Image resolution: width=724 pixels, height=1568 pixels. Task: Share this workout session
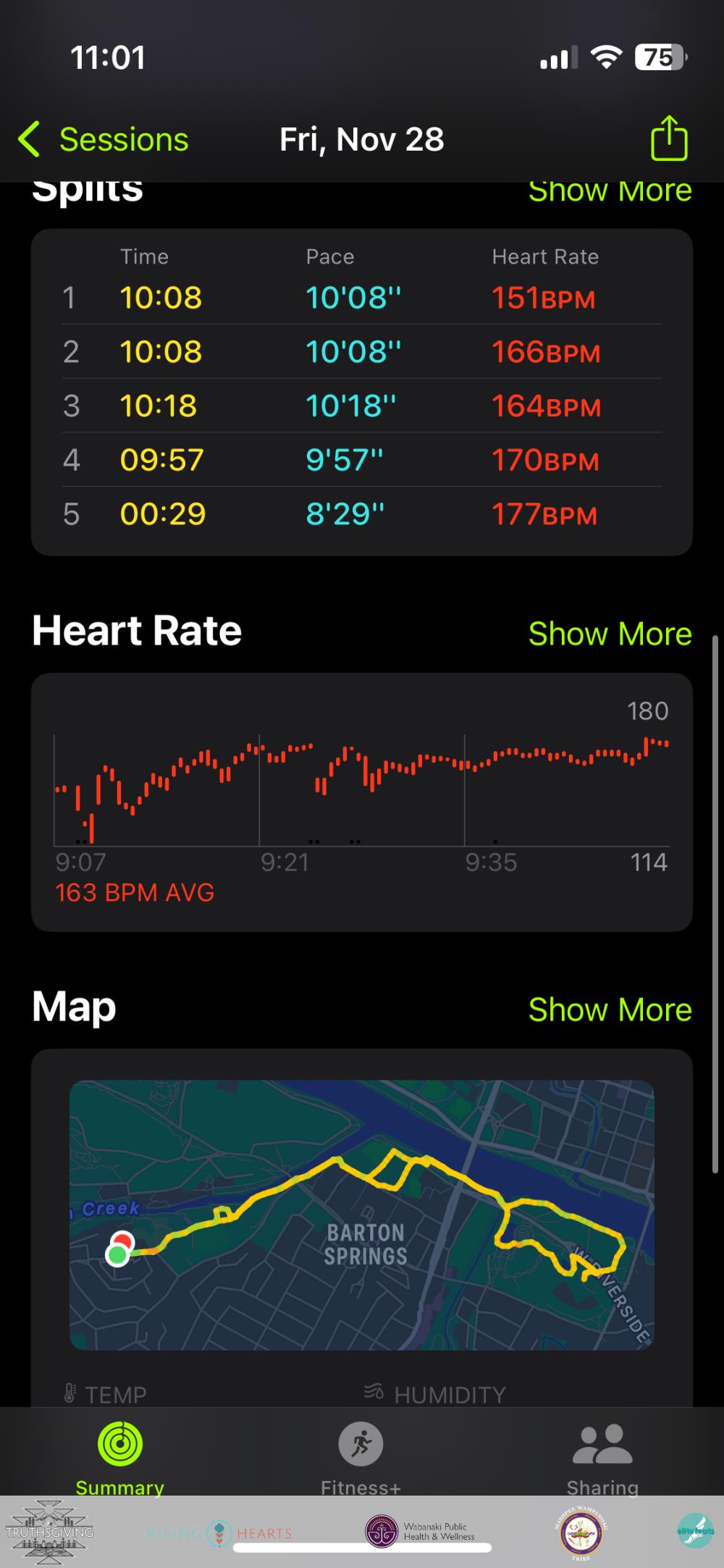tap(668, 138)
